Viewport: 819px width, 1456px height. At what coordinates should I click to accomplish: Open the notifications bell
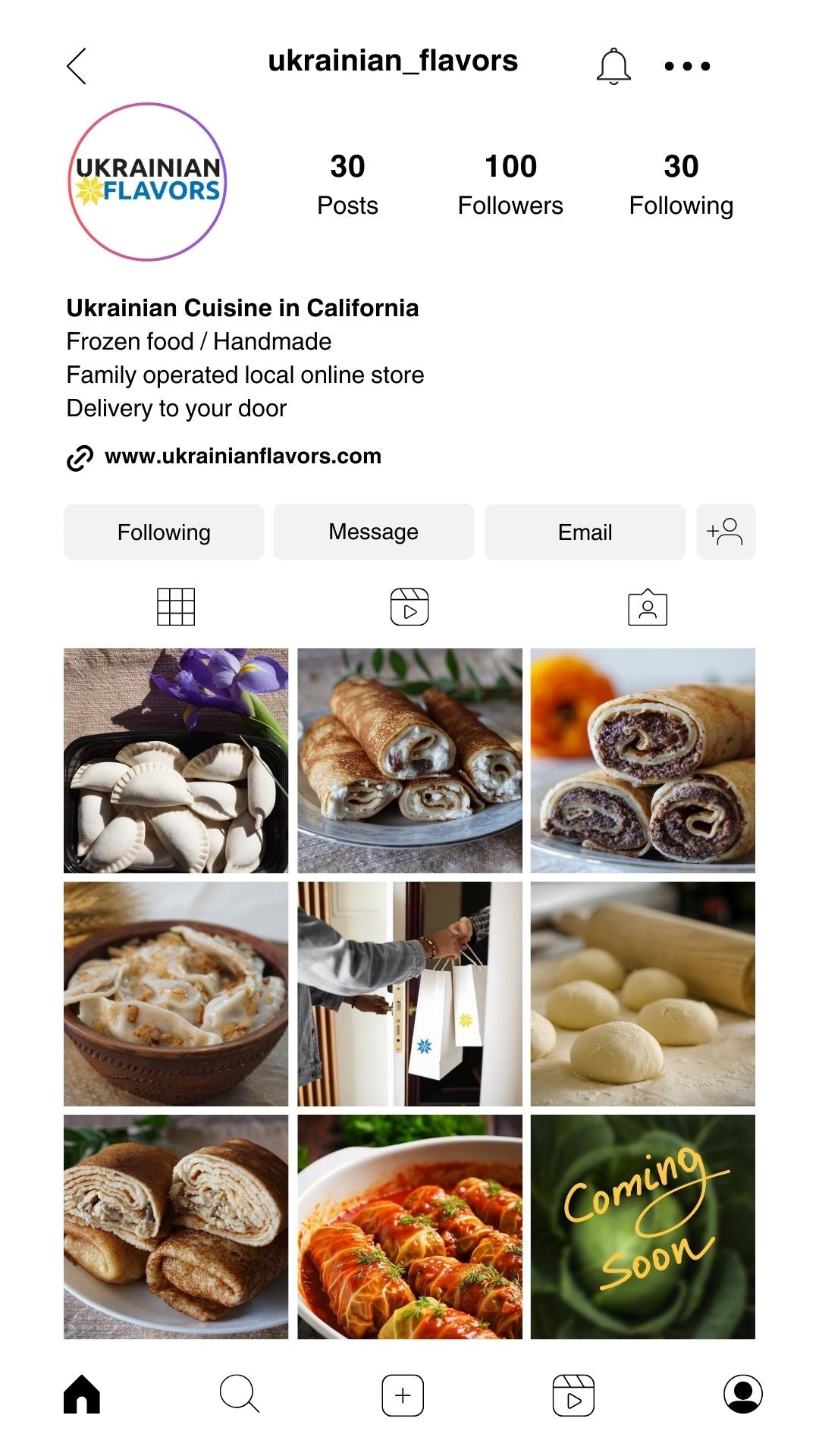coord(613,66)
